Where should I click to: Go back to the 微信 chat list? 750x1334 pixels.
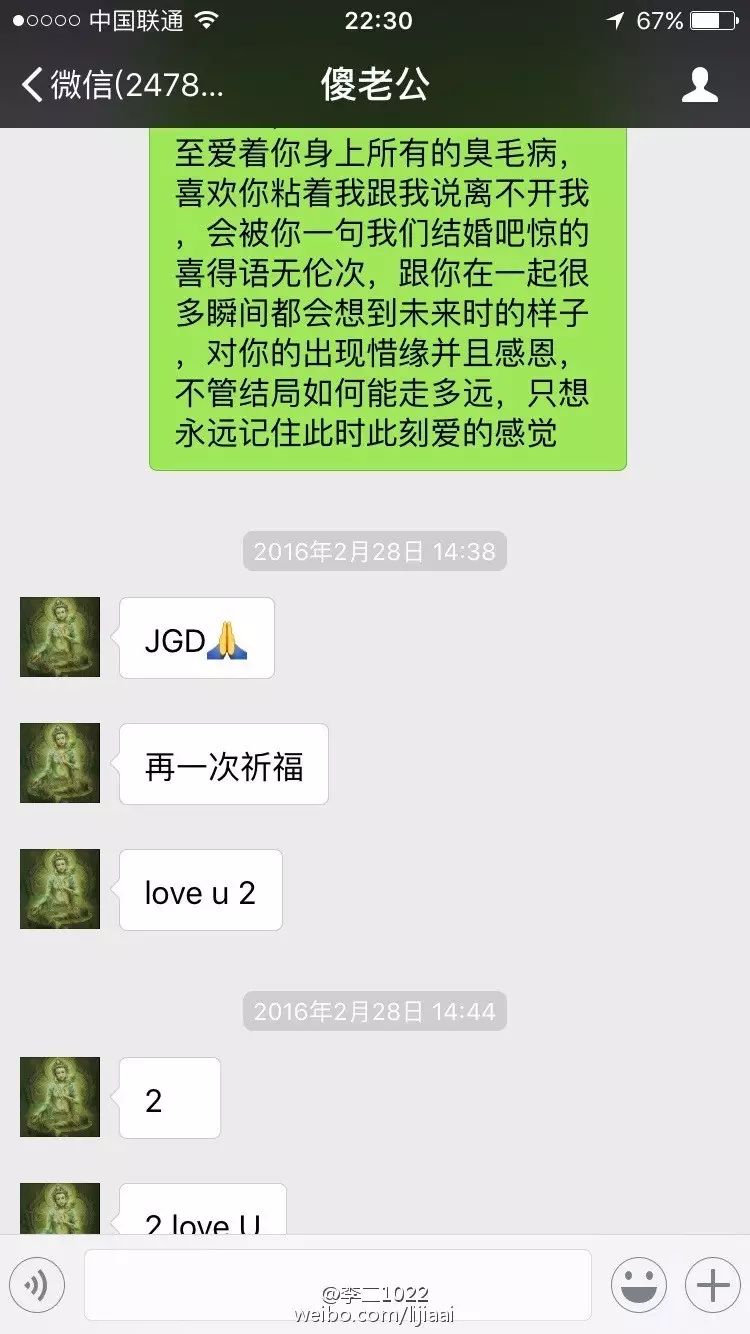tap(120, 85)
